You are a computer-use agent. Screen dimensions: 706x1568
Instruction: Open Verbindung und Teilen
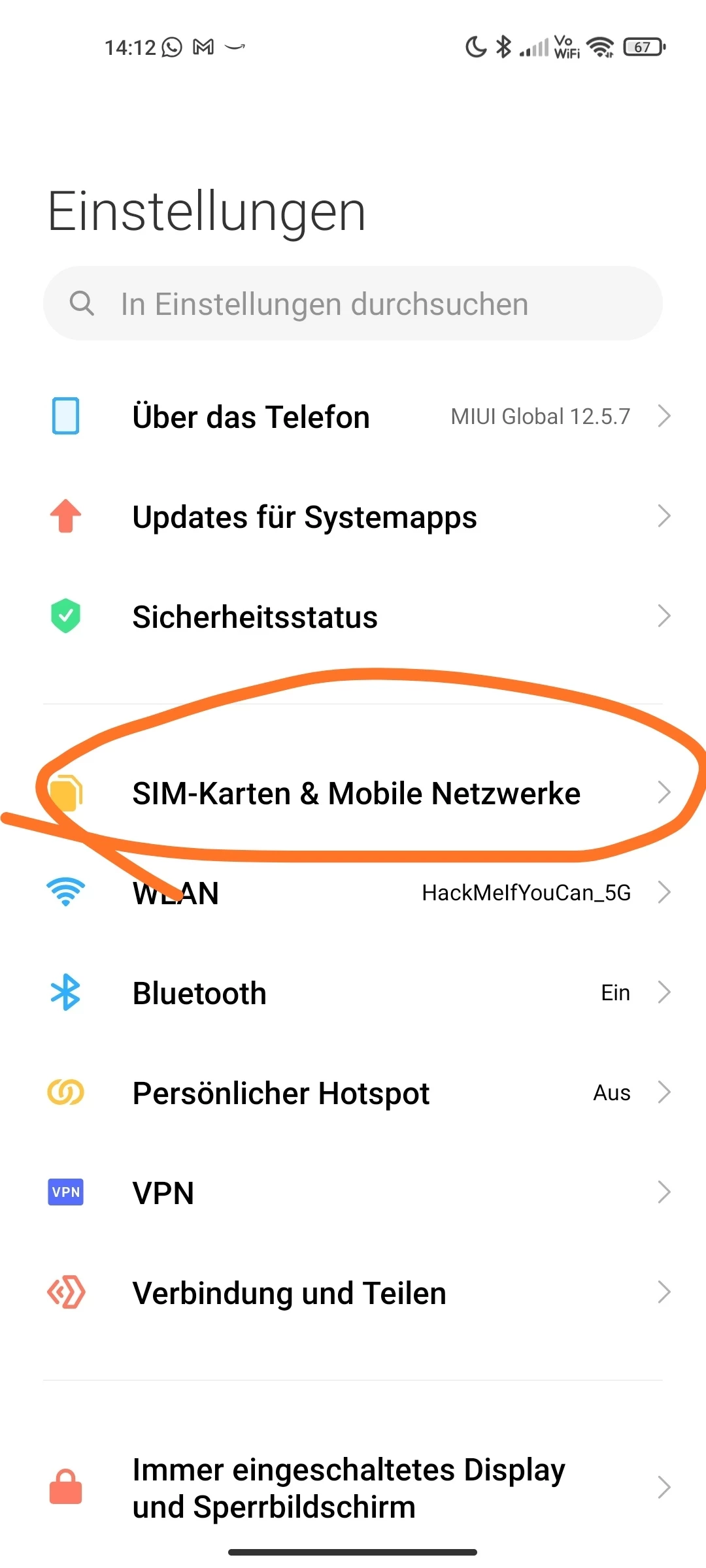coord(353,1293)
